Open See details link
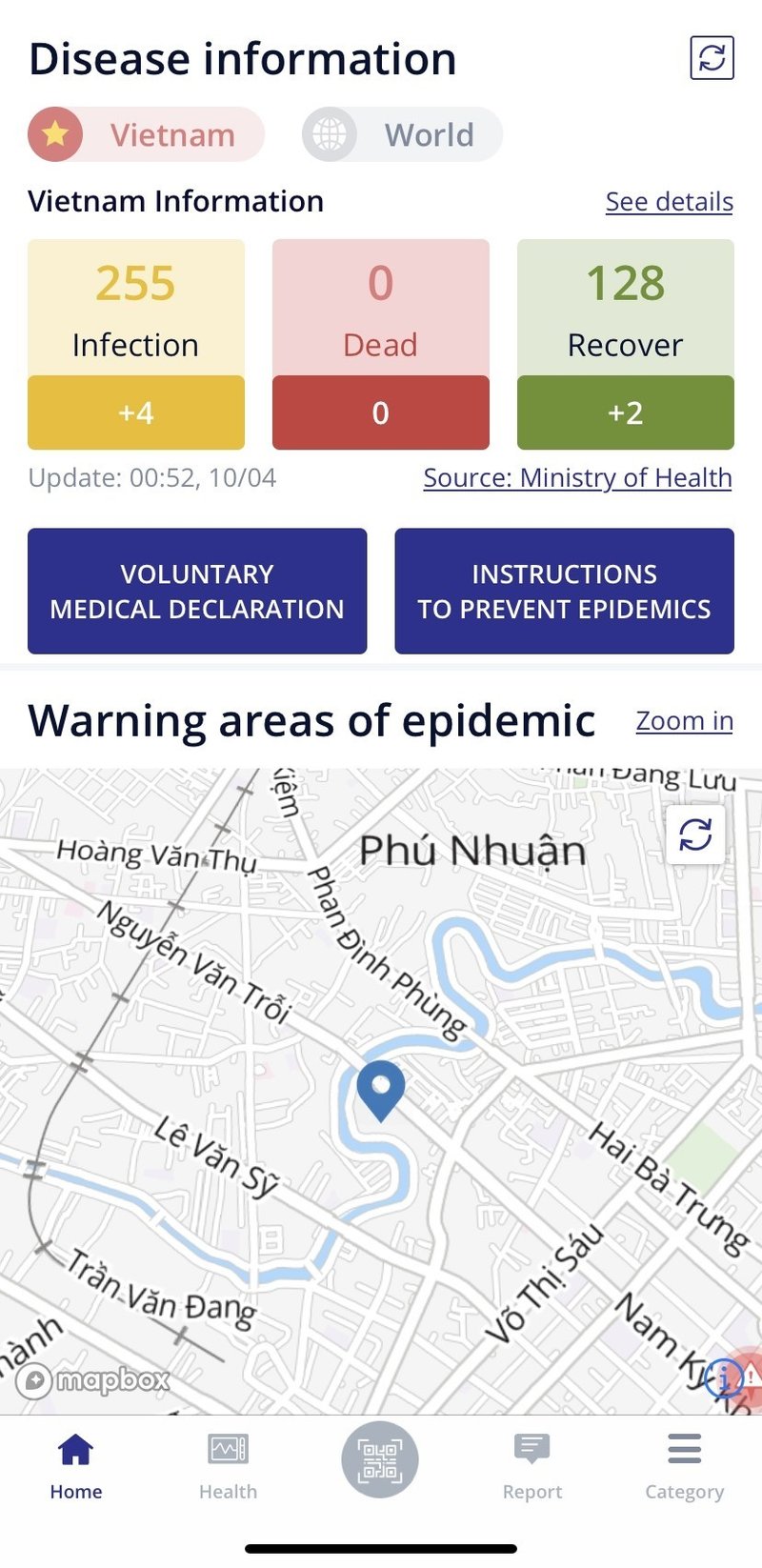Screen dimensions: 762x1568 pyautogui.click(x=669, y=202)
